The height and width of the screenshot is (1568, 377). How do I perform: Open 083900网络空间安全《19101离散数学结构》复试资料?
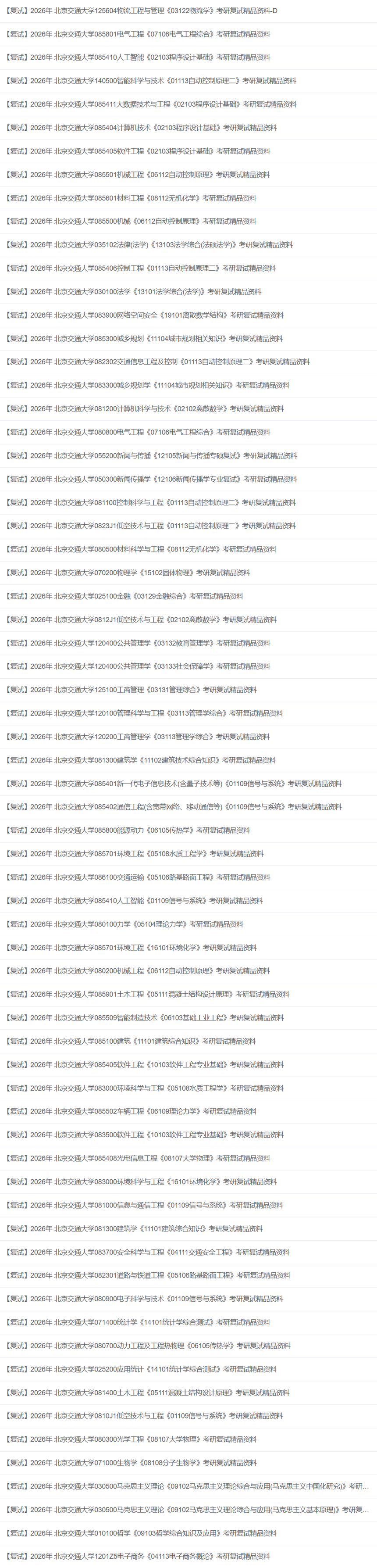tap(143, 315)
